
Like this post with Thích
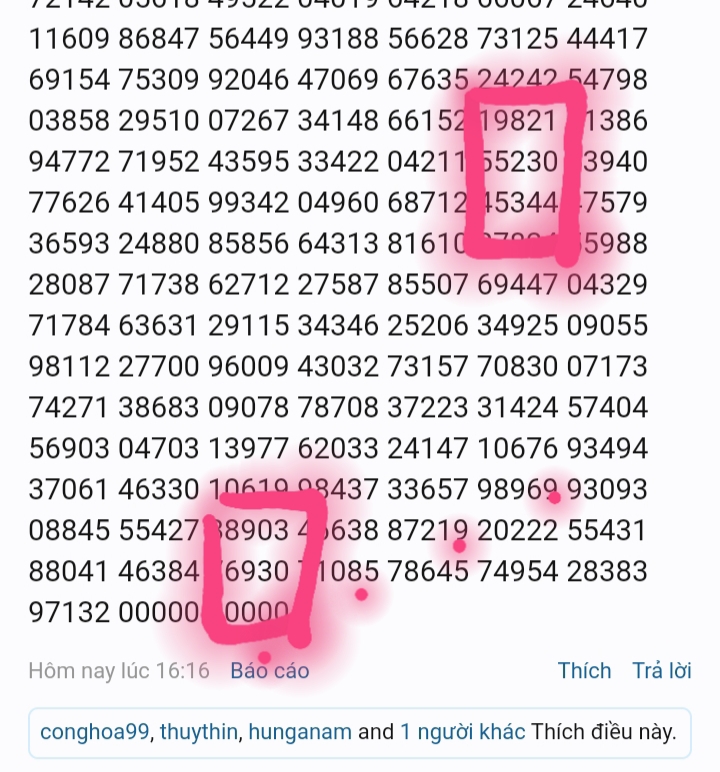[x=584, y=670]
